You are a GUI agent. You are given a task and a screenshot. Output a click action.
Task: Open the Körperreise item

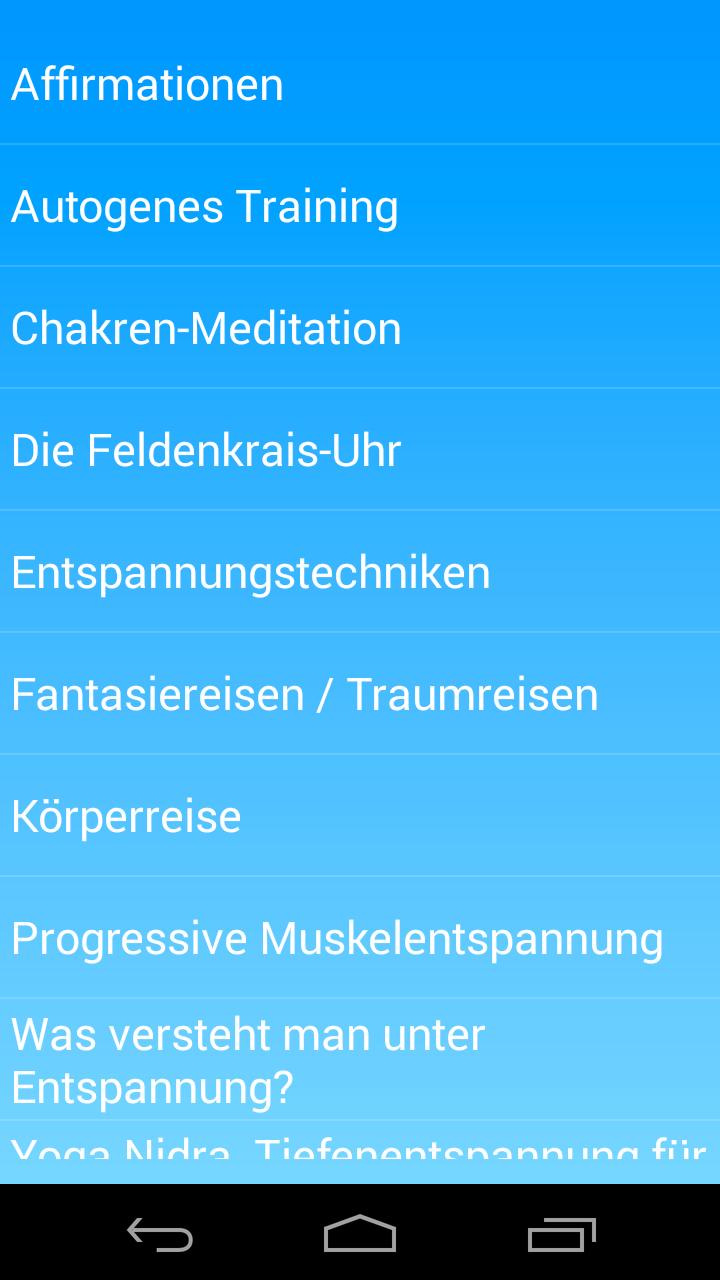(x=360, y=816)
